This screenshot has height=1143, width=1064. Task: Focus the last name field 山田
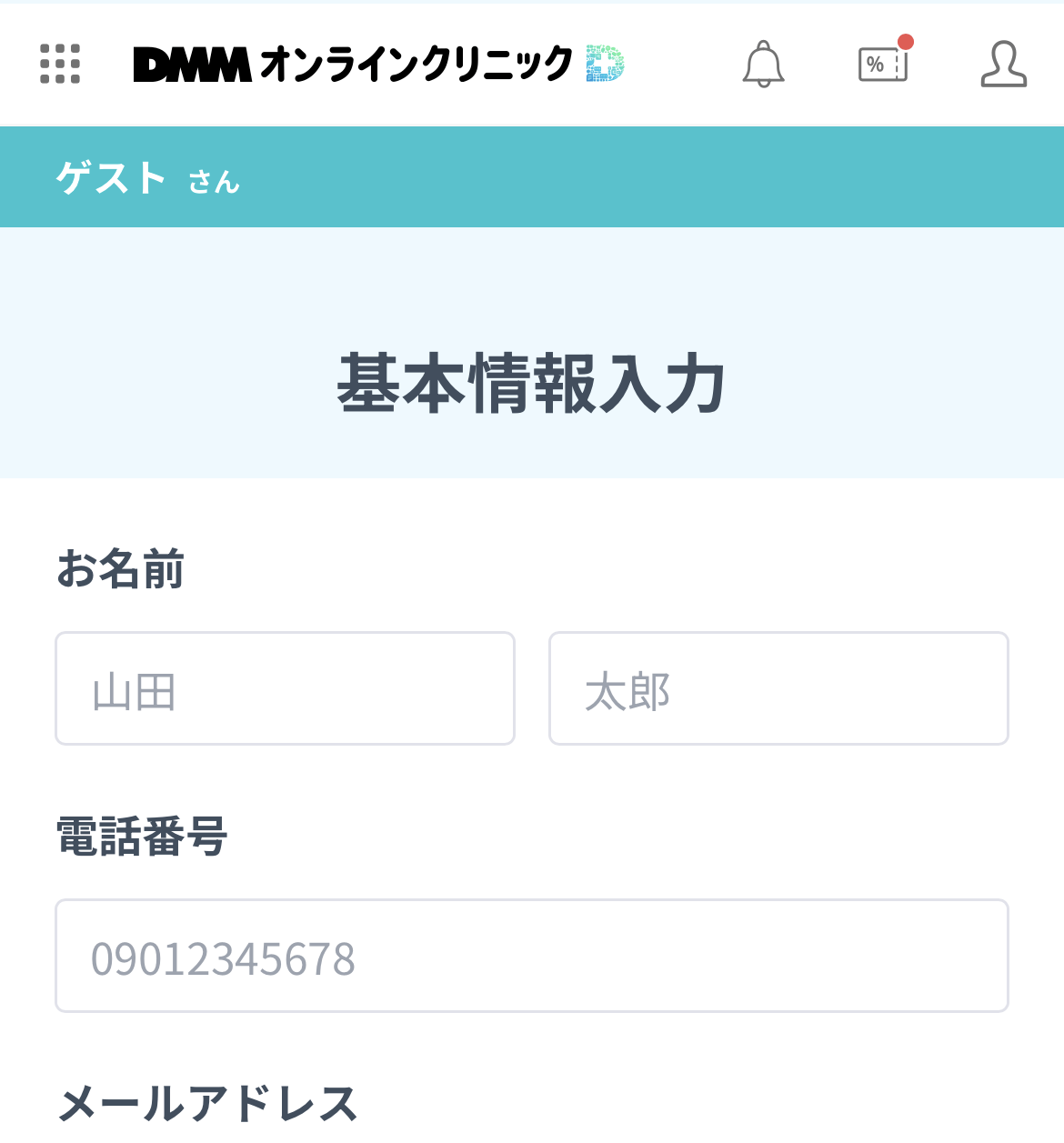tap(285, 688)
